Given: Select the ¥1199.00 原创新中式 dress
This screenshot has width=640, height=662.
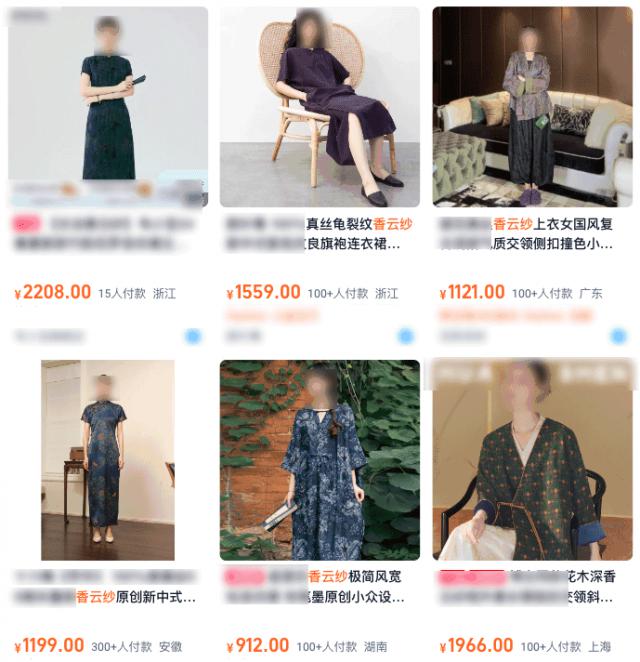Looking at the screenshot, I should click(108, 460).
